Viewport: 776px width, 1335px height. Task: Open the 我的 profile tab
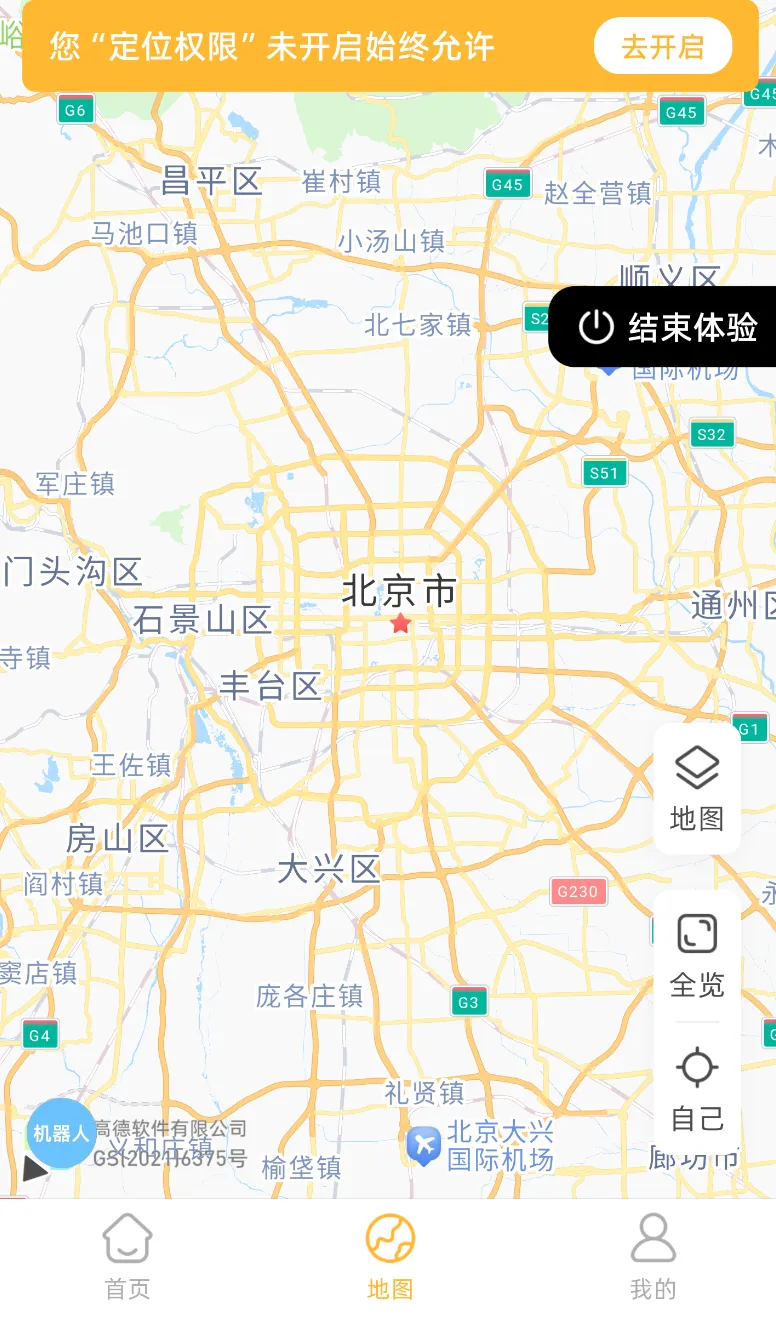point(653,1256)
